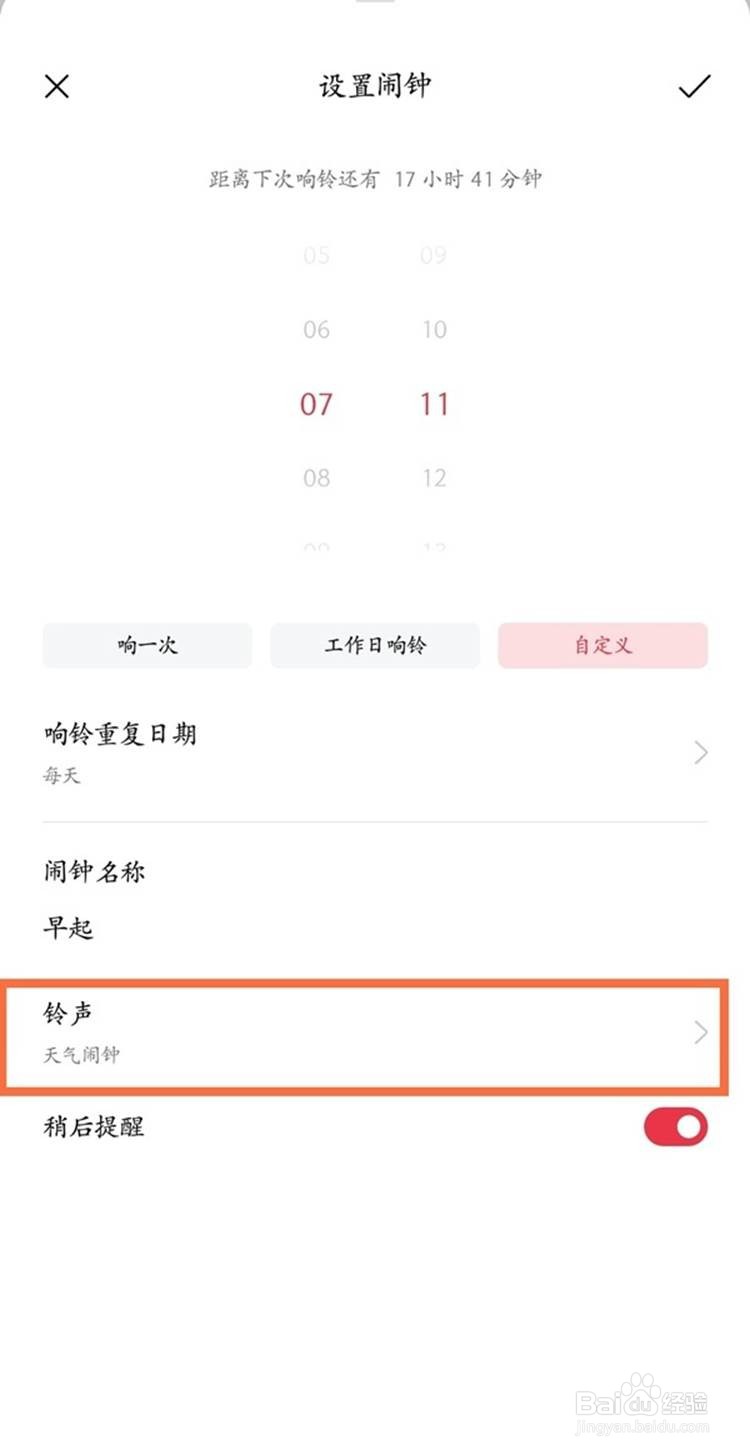This screenshot has height=1453, width=750.
Task: Choose hour 08 on the hour column
Action: (316, 478)
